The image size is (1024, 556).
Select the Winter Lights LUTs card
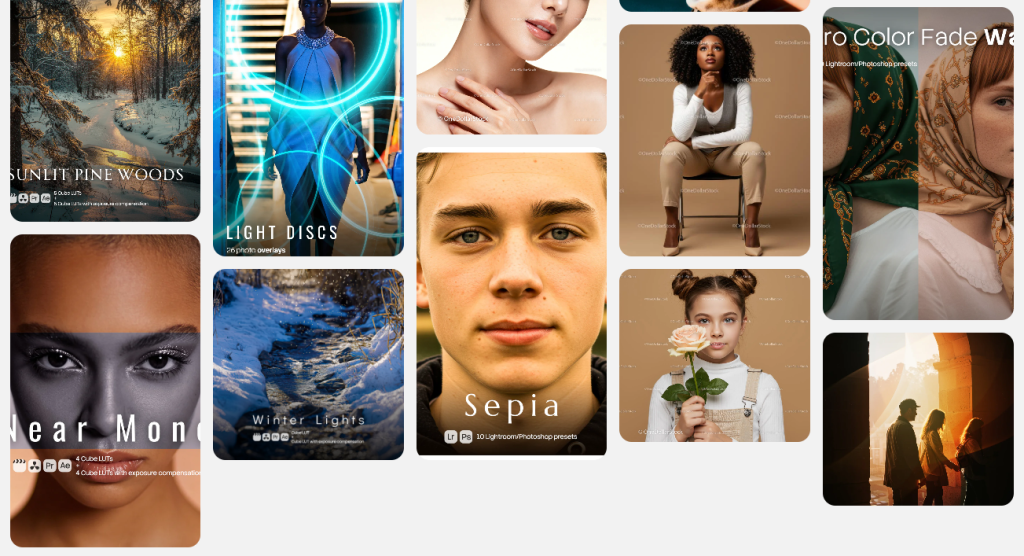pos(308,364)
